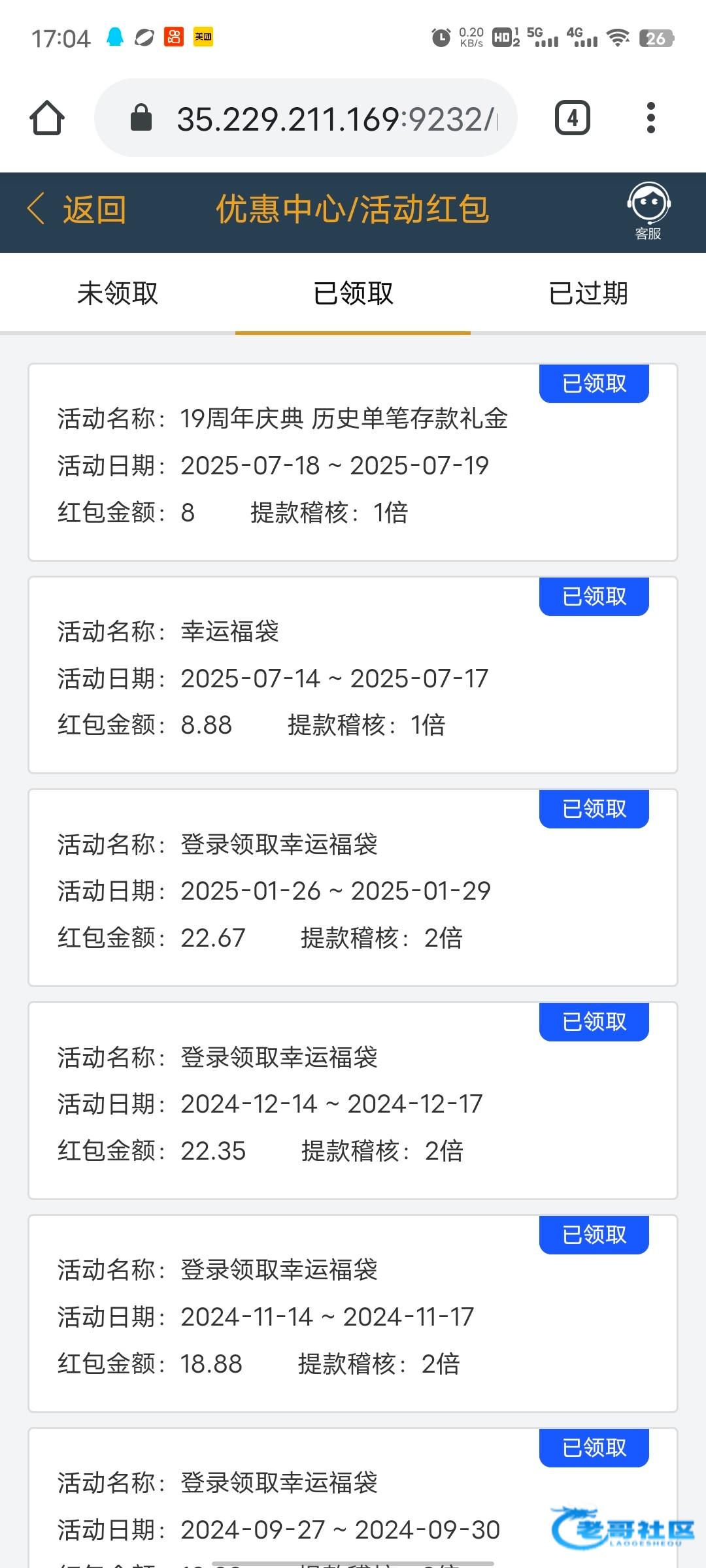
Task: Tap the browser address bar
Action: tap(306, 118)
